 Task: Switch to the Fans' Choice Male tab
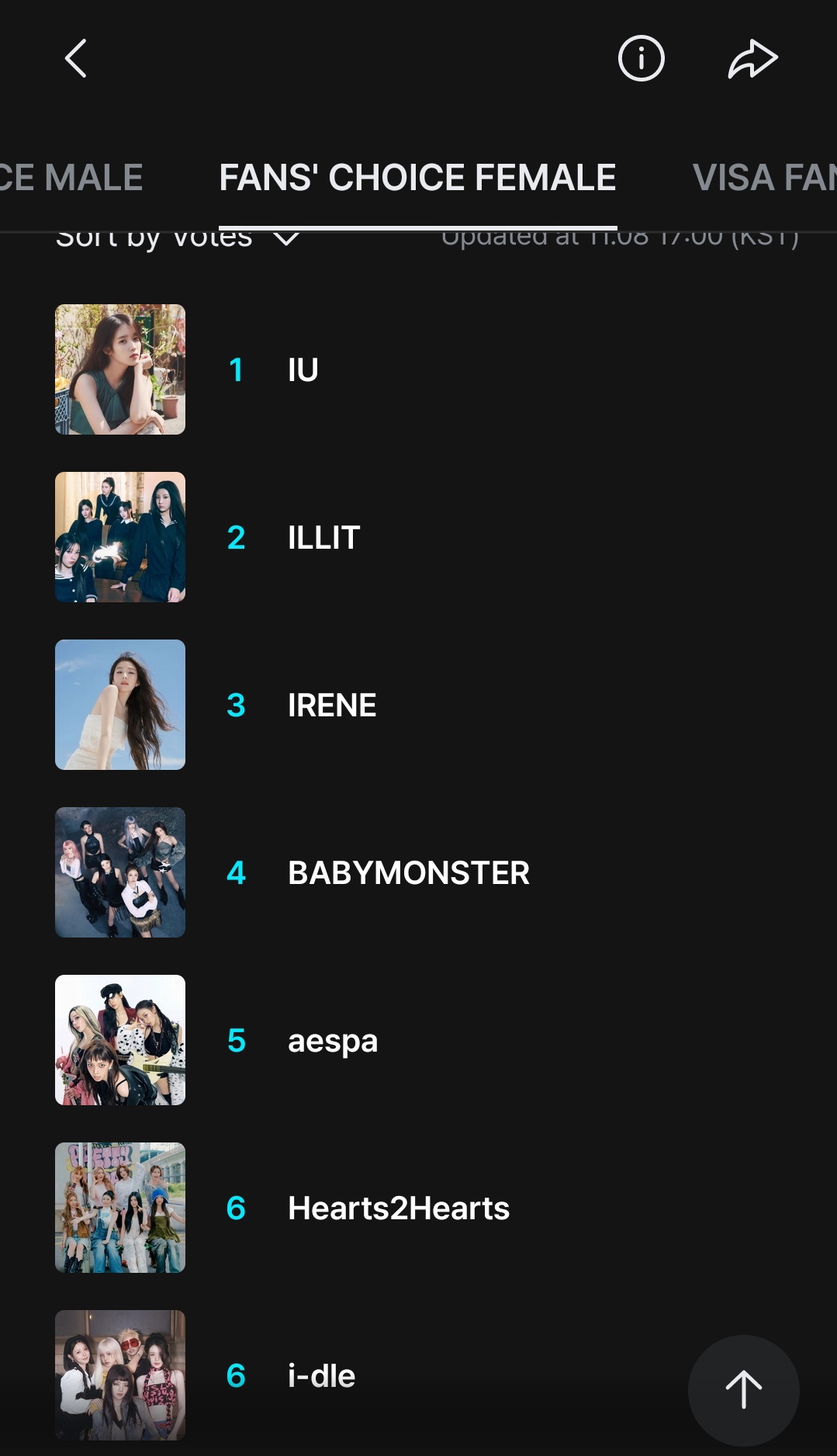[71, 178]
